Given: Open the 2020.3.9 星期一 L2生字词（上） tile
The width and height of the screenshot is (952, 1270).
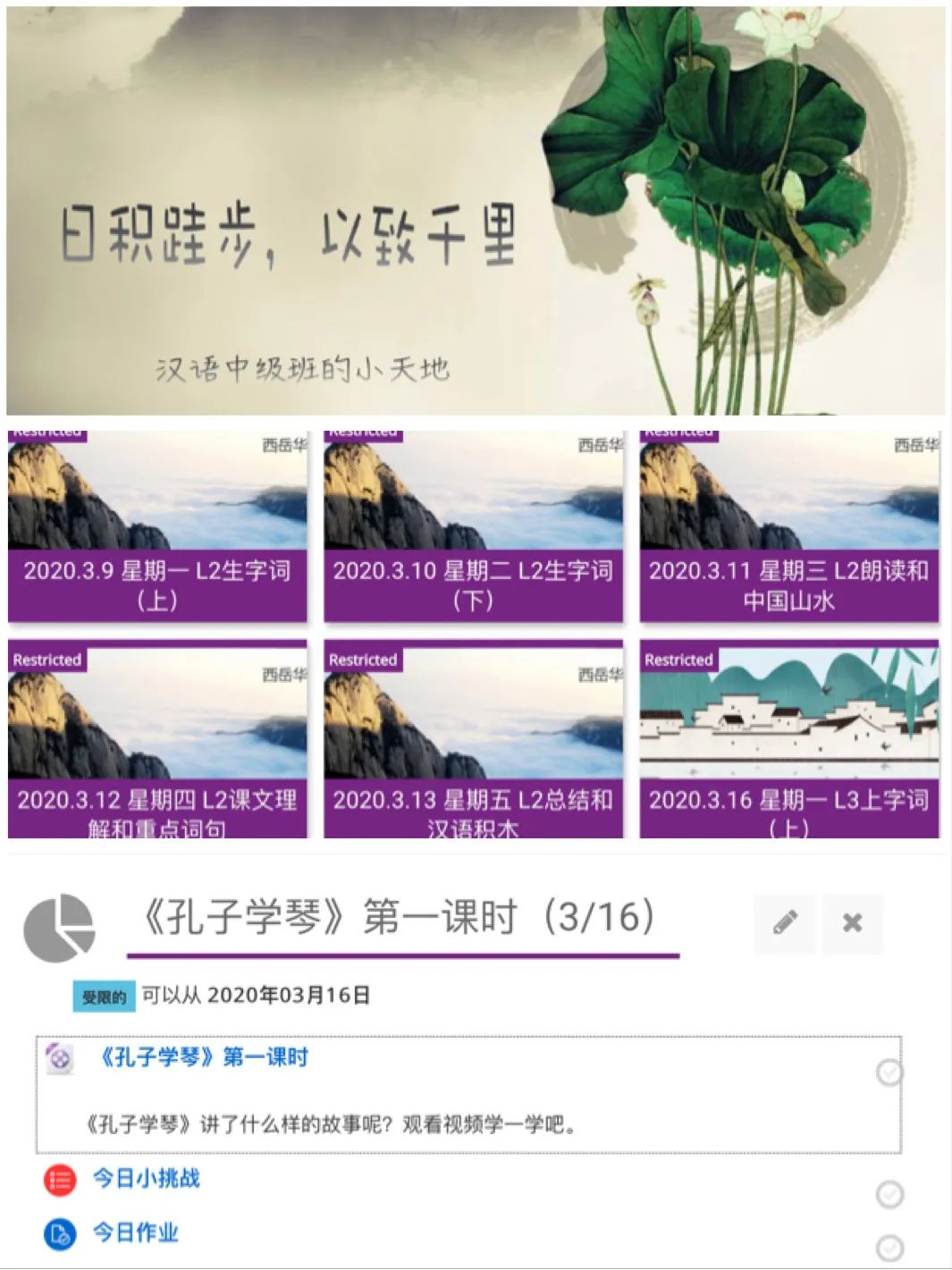Looking at the screenshot, I should coord(157,527).
